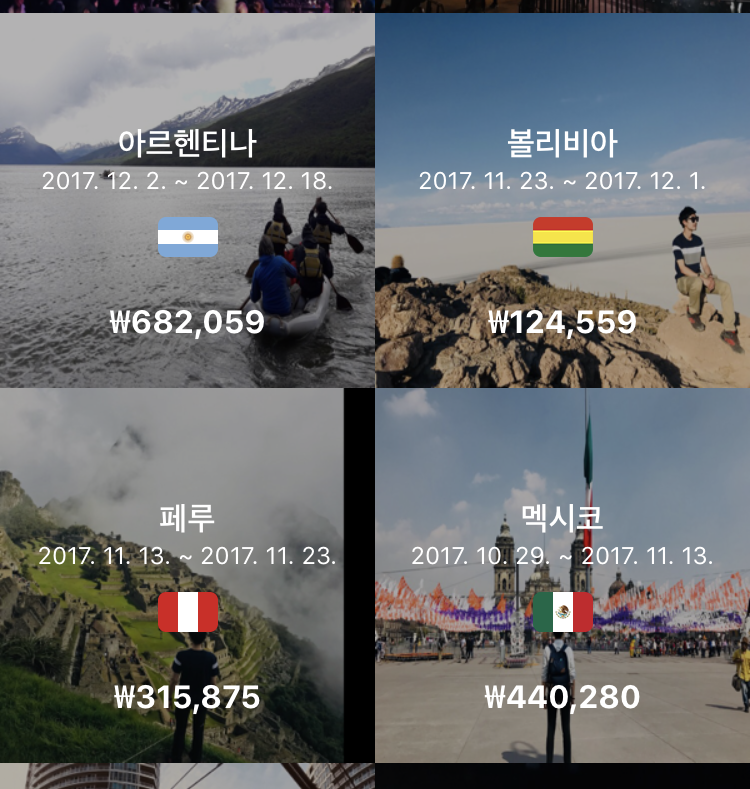The width and height of the screenshot is (750, 789).
Task: Open the 아르헨티나 trip card
Action: (187, 200)
